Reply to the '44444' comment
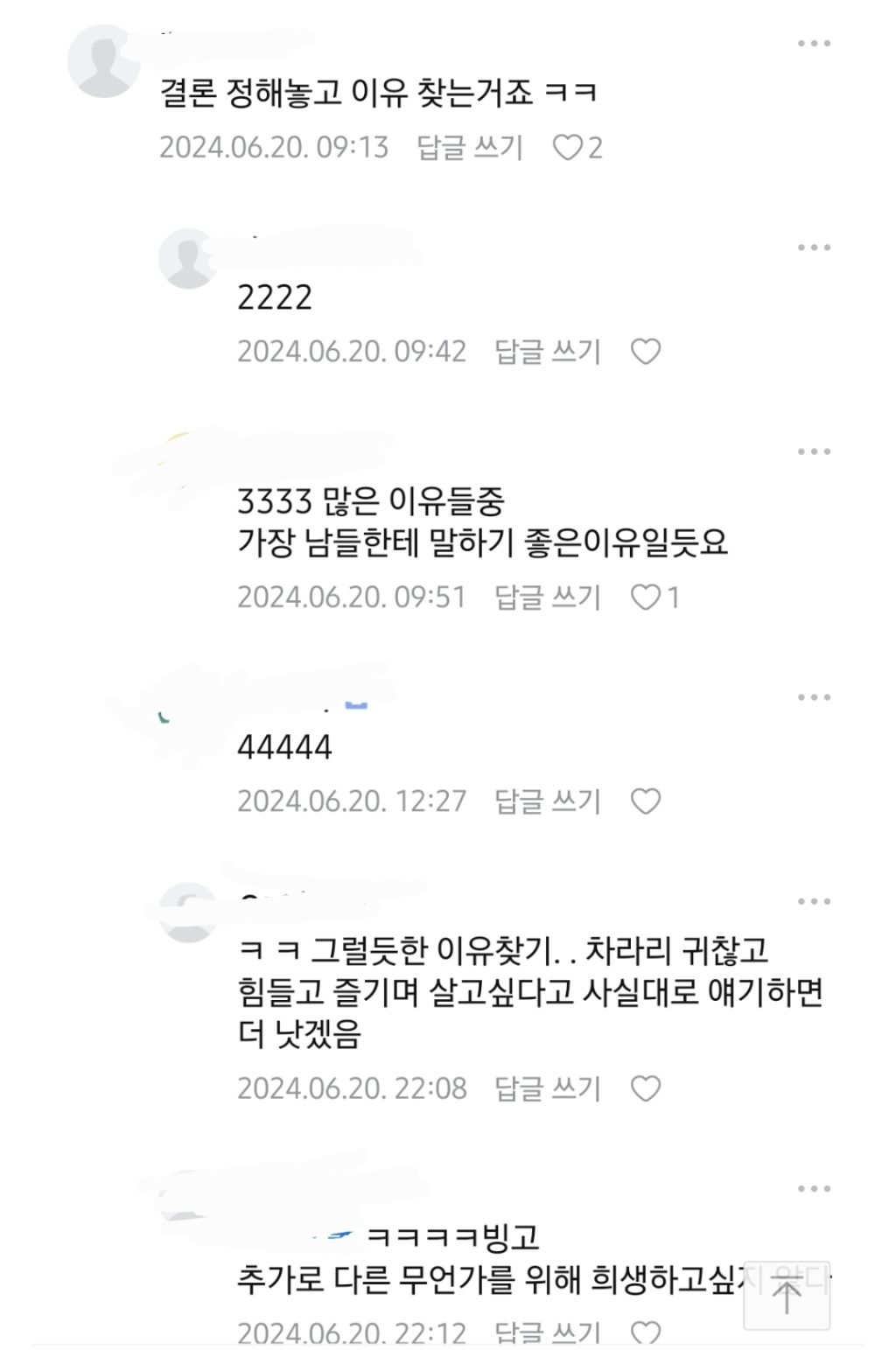 point(548,801)
